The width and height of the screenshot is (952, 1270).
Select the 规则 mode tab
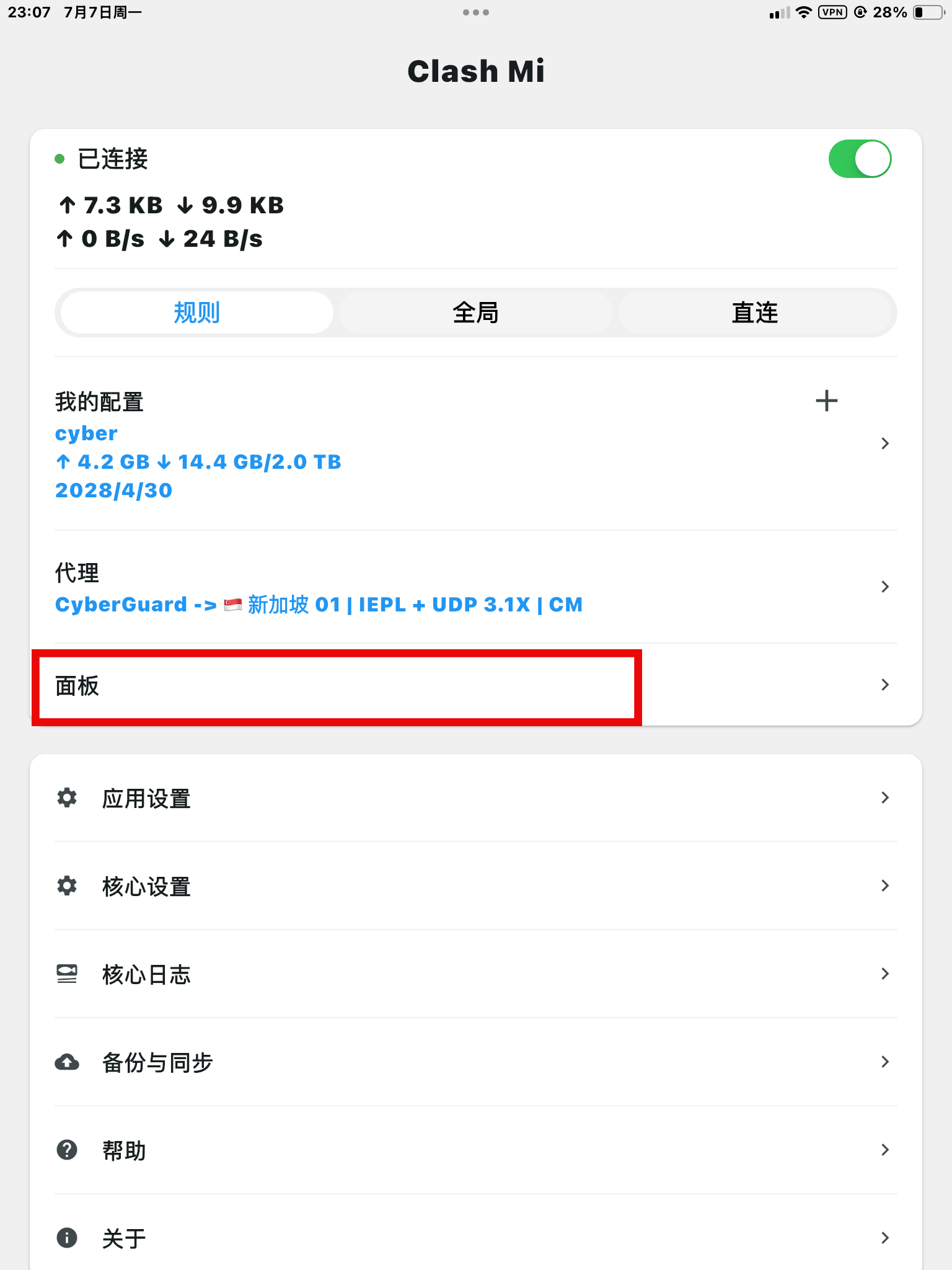click(x=196, y=313)
